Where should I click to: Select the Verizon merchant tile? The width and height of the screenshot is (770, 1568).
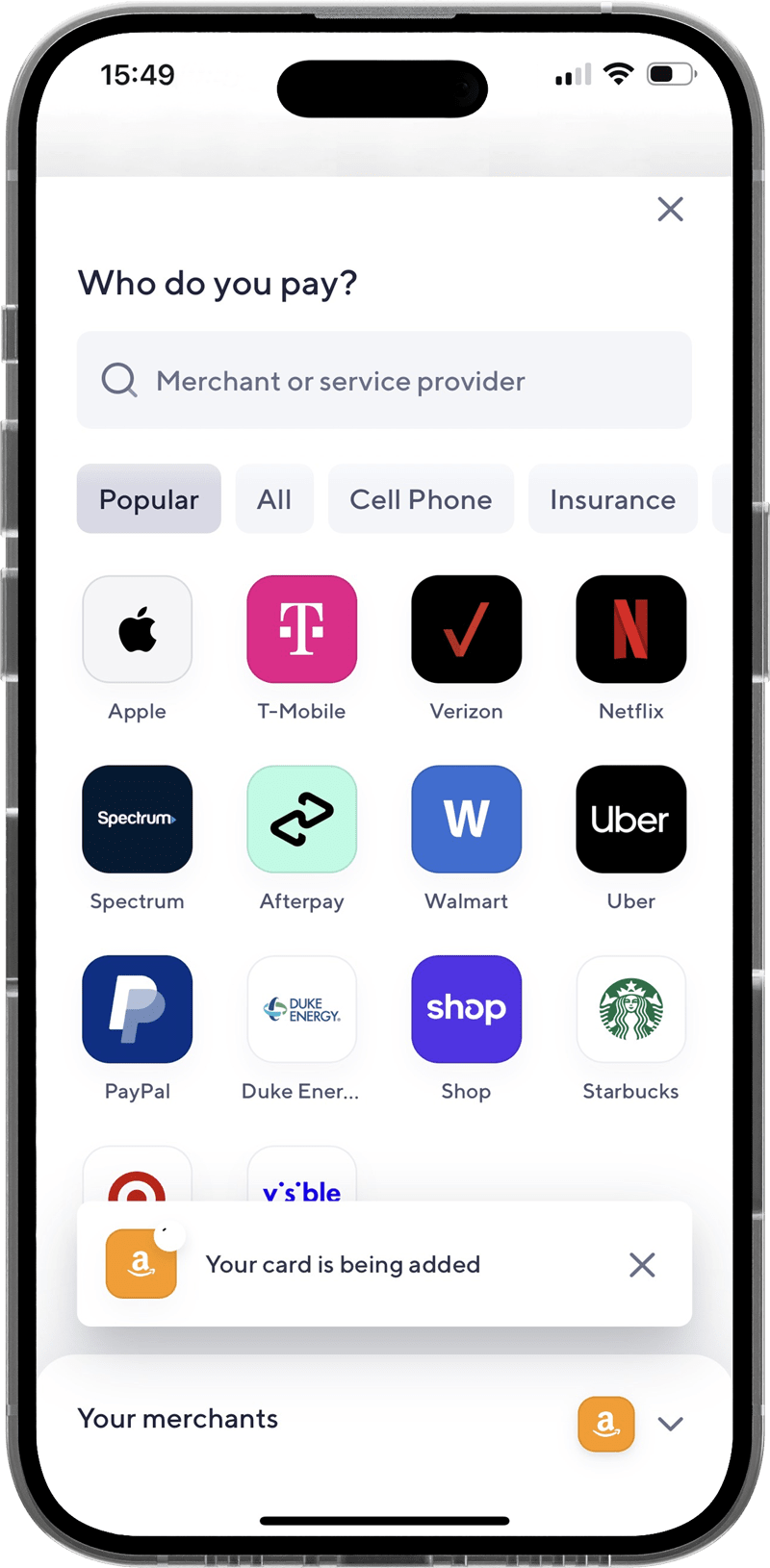click(x=467, y=630)
